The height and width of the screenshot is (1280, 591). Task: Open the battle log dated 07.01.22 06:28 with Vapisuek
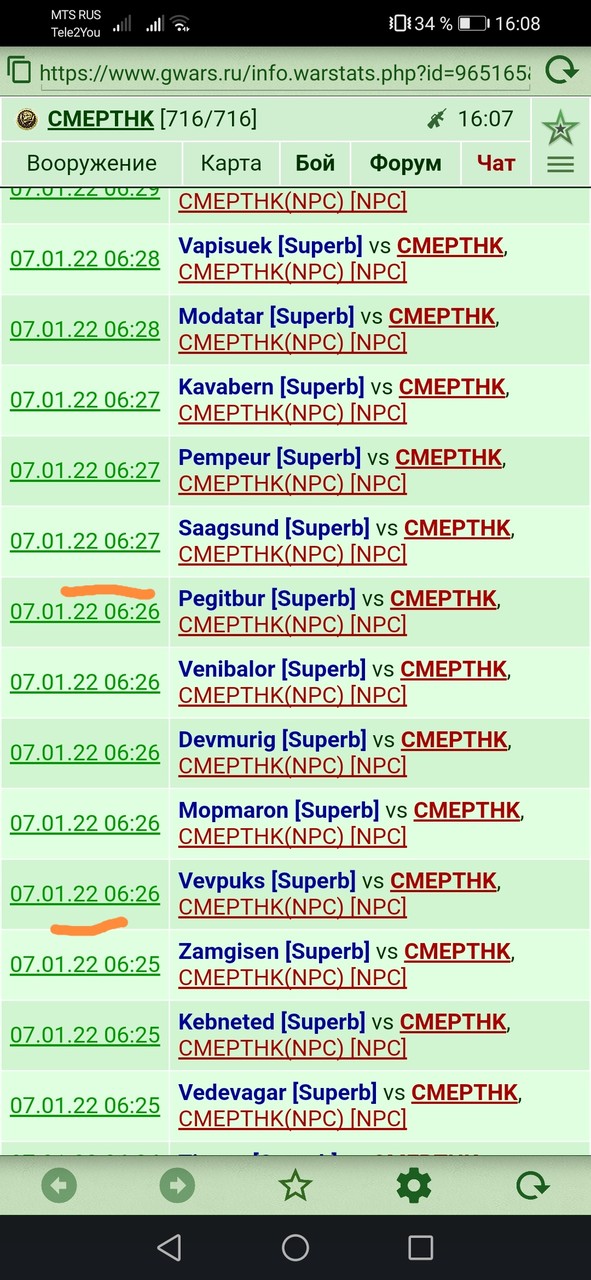pos(85,259)
